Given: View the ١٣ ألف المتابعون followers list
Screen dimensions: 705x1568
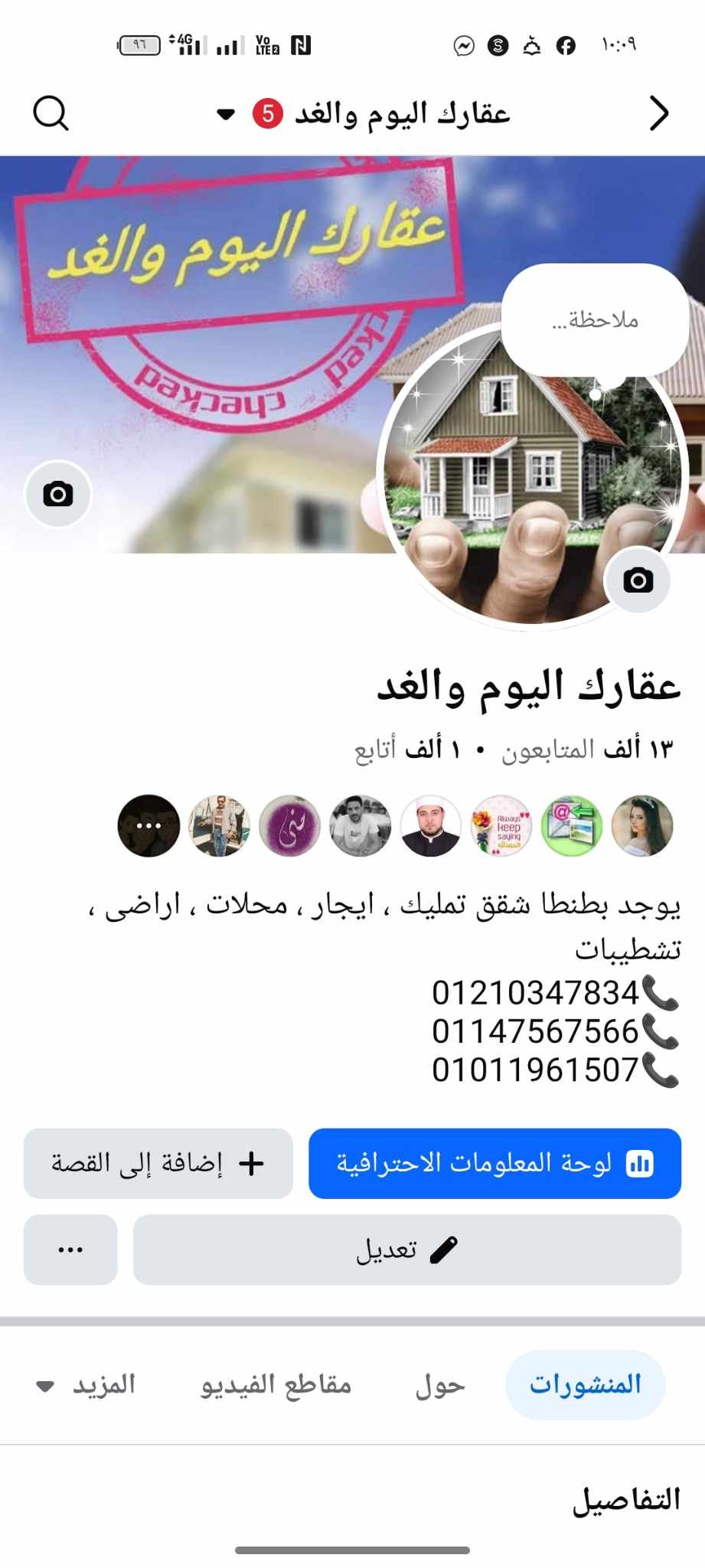Looking at the screenshot, I should point(587,749).
